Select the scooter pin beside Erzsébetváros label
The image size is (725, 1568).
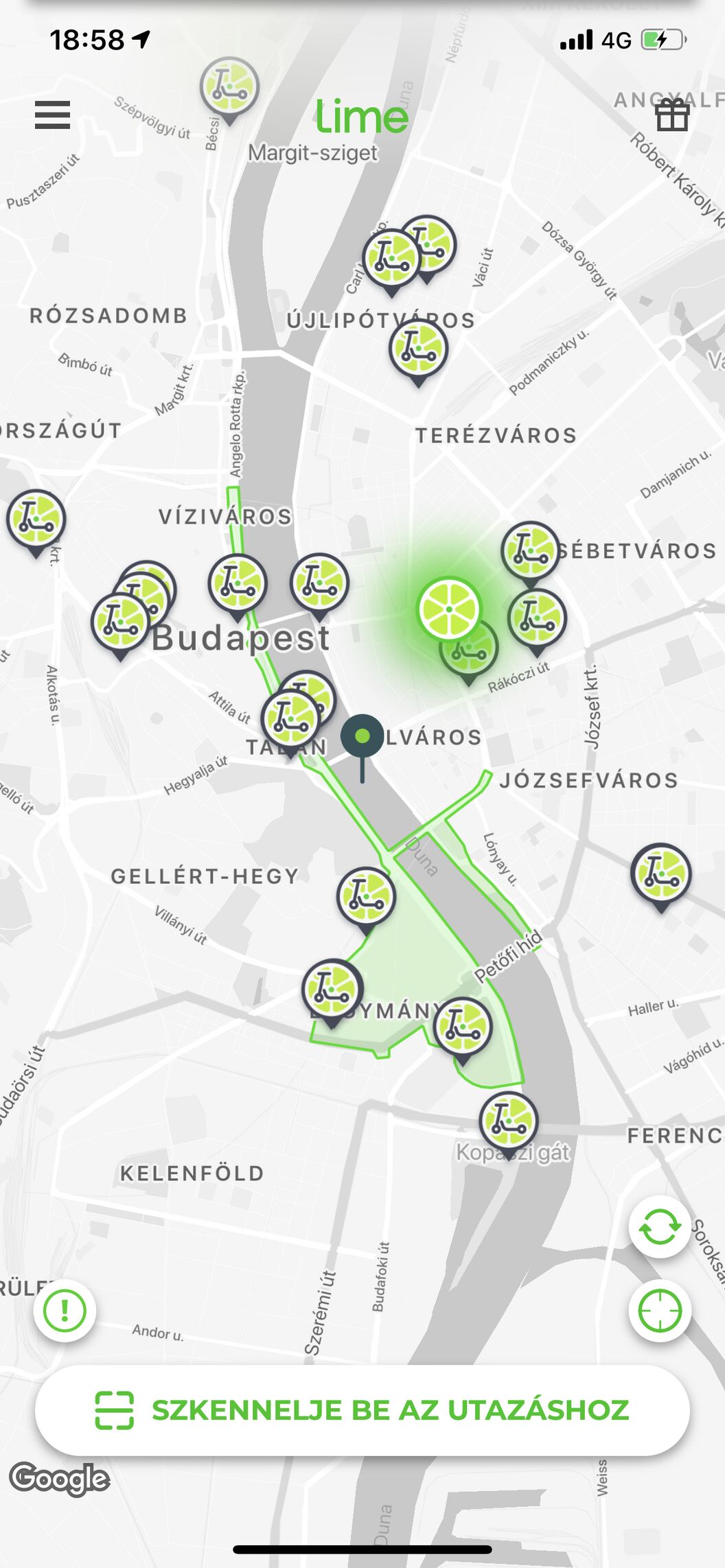click(530, 550)
